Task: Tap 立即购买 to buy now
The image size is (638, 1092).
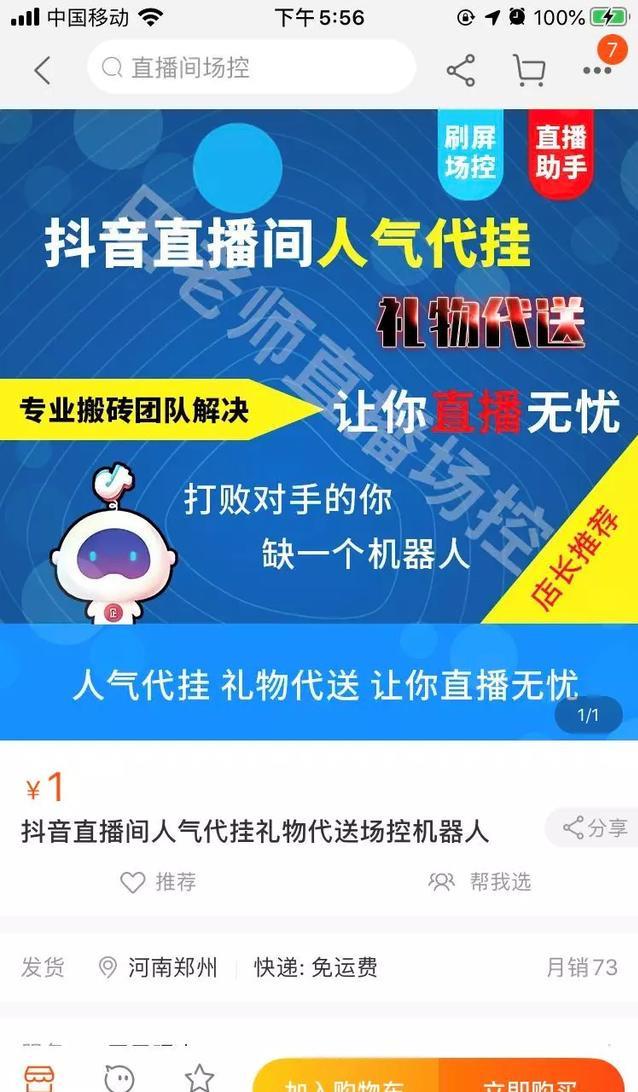Action: pyautogui.click(x=532, y=1080)
